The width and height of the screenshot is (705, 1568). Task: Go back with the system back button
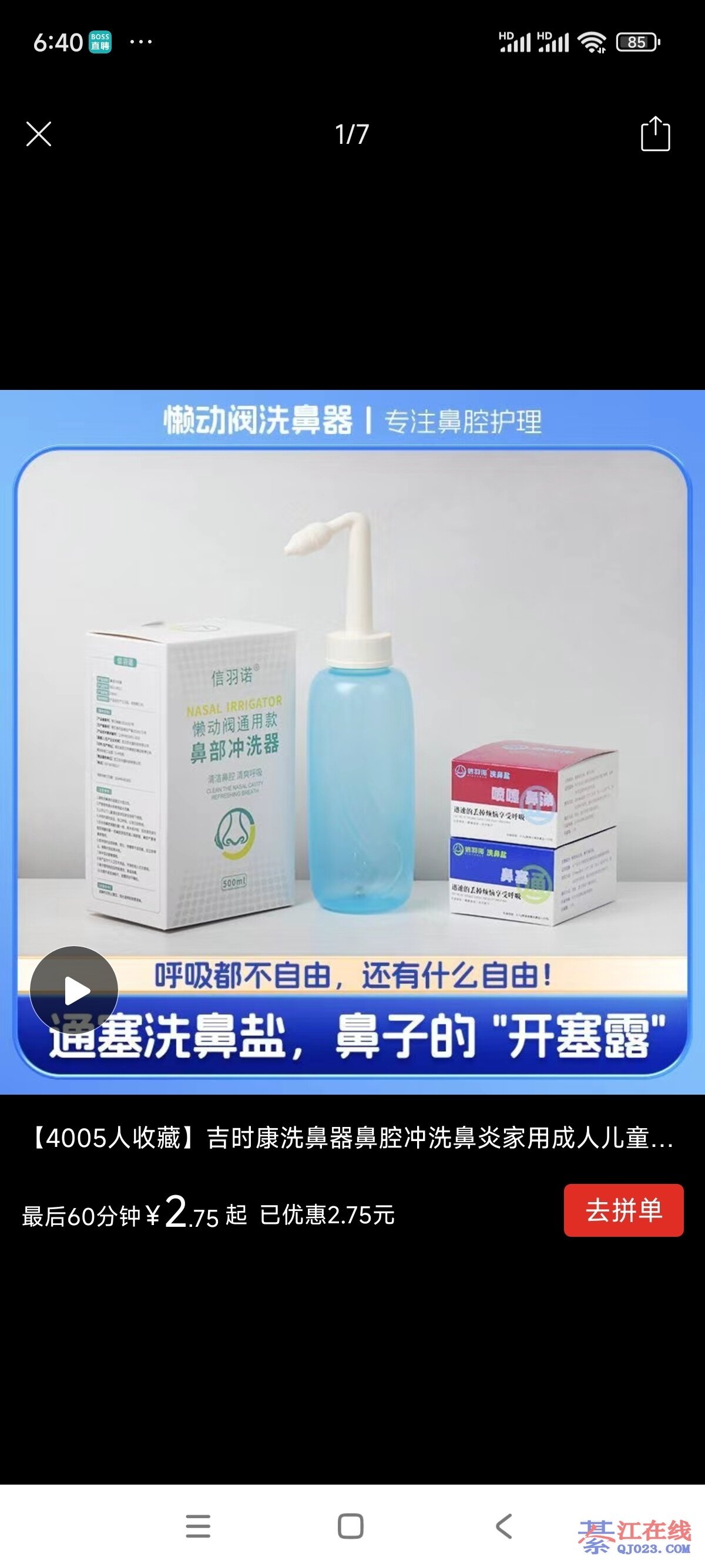504,1526
